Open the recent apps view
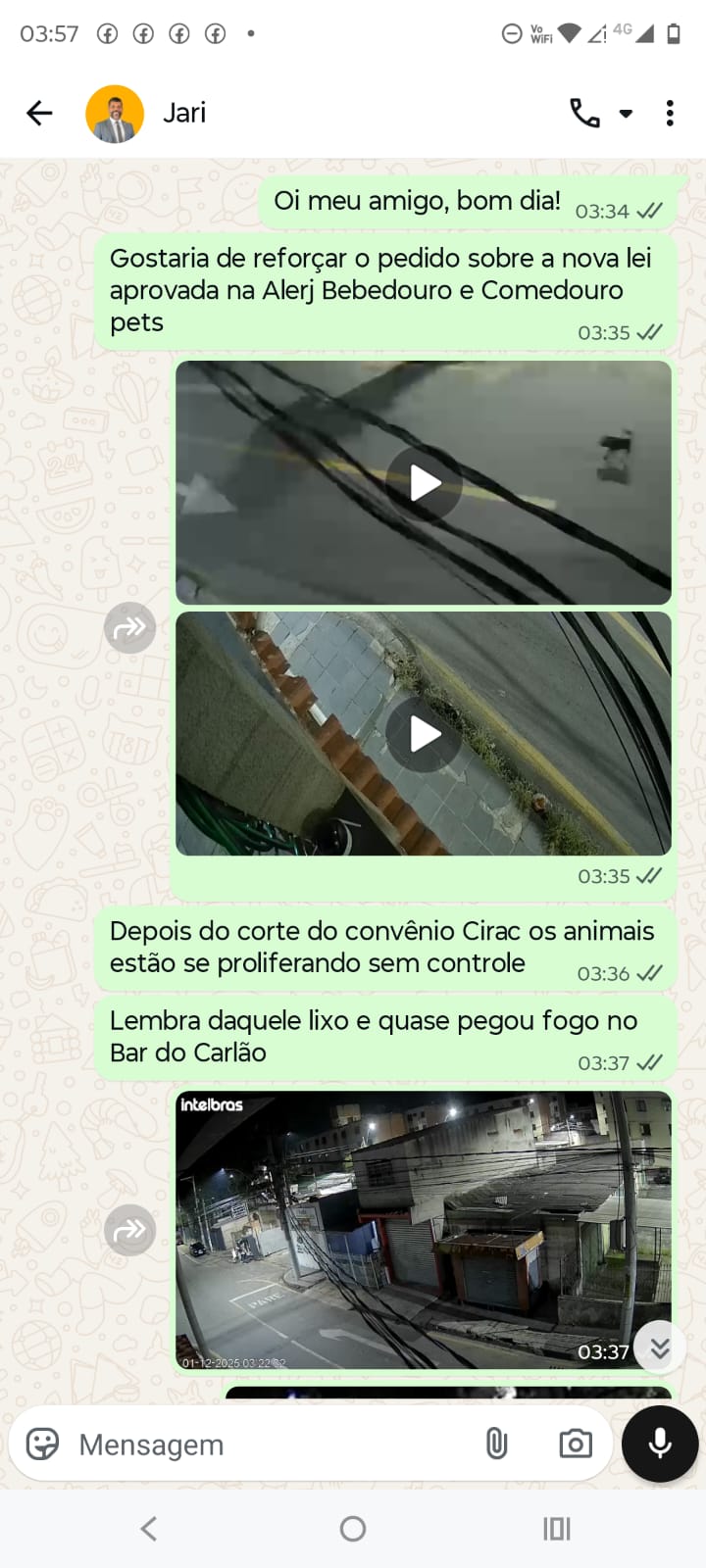 click(557, 1529)
